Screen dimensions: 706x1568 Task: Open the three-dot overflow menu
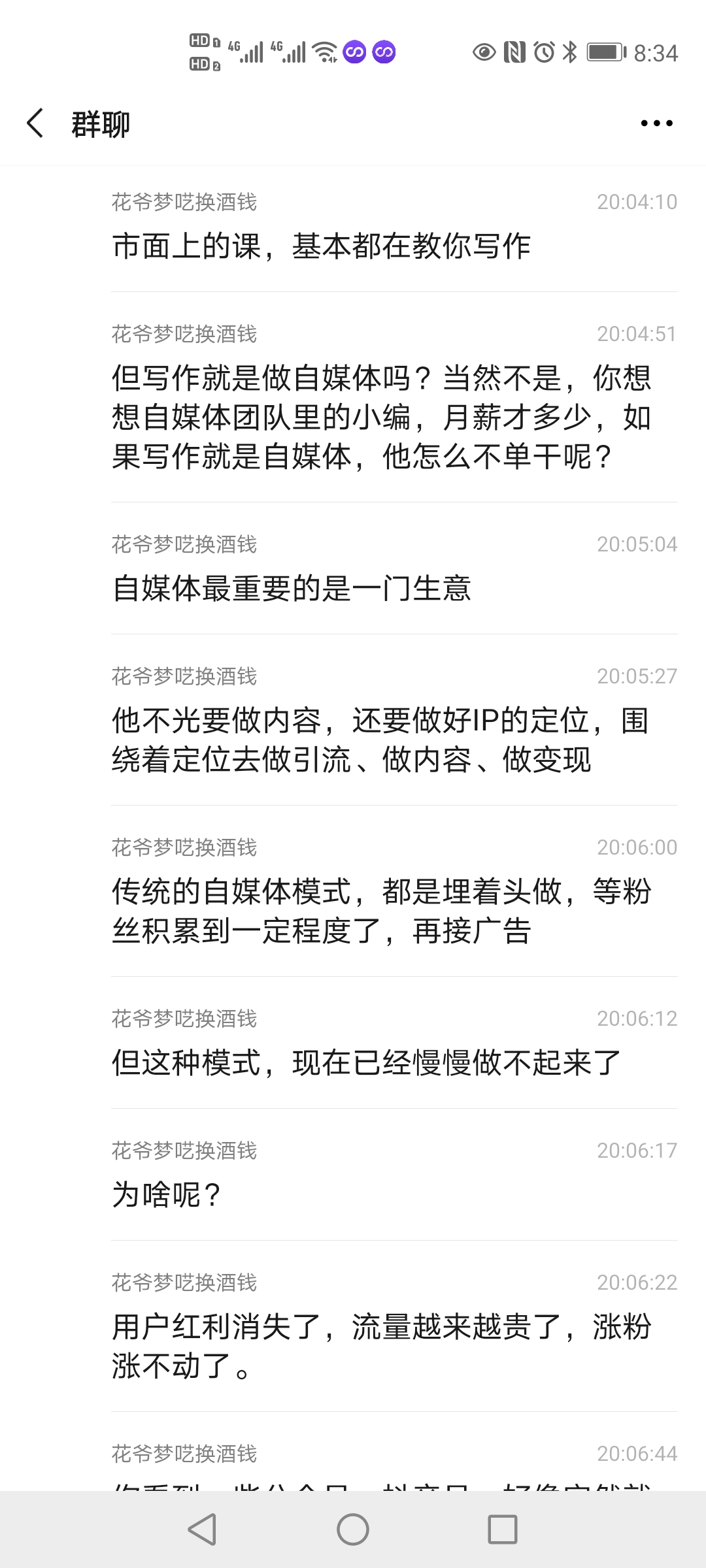(656, 123)
